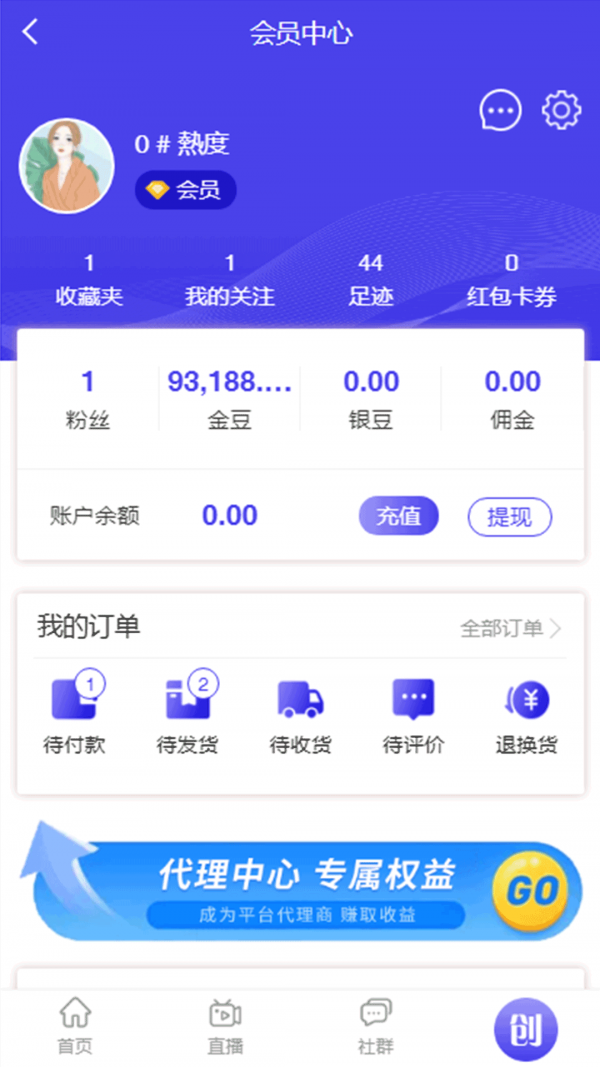The image size is (600, 1067).
Task: View 我的关注 followed list
Action: 230,281
